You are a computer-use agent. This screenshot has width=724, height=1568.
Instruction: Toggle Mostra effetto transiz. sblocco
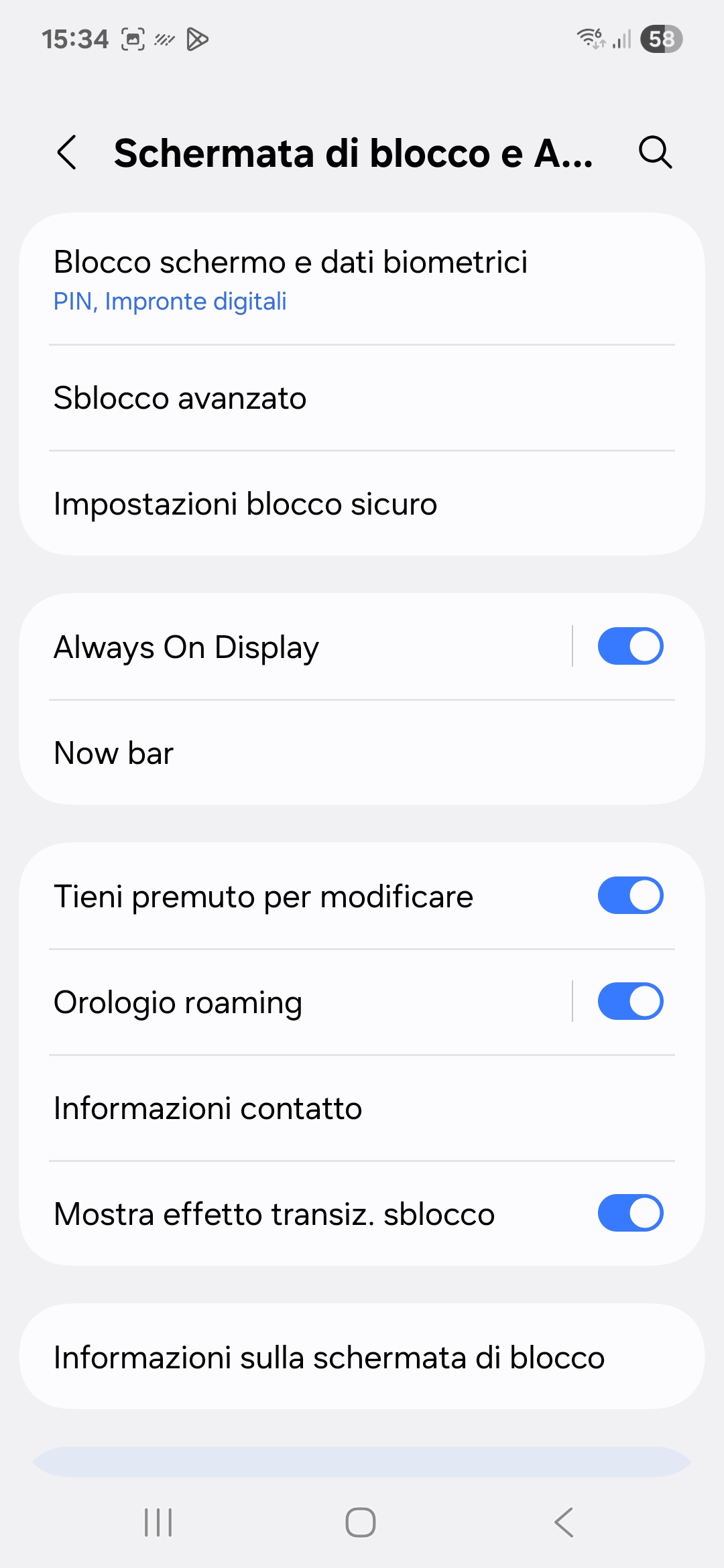(x=630, y=1214)
